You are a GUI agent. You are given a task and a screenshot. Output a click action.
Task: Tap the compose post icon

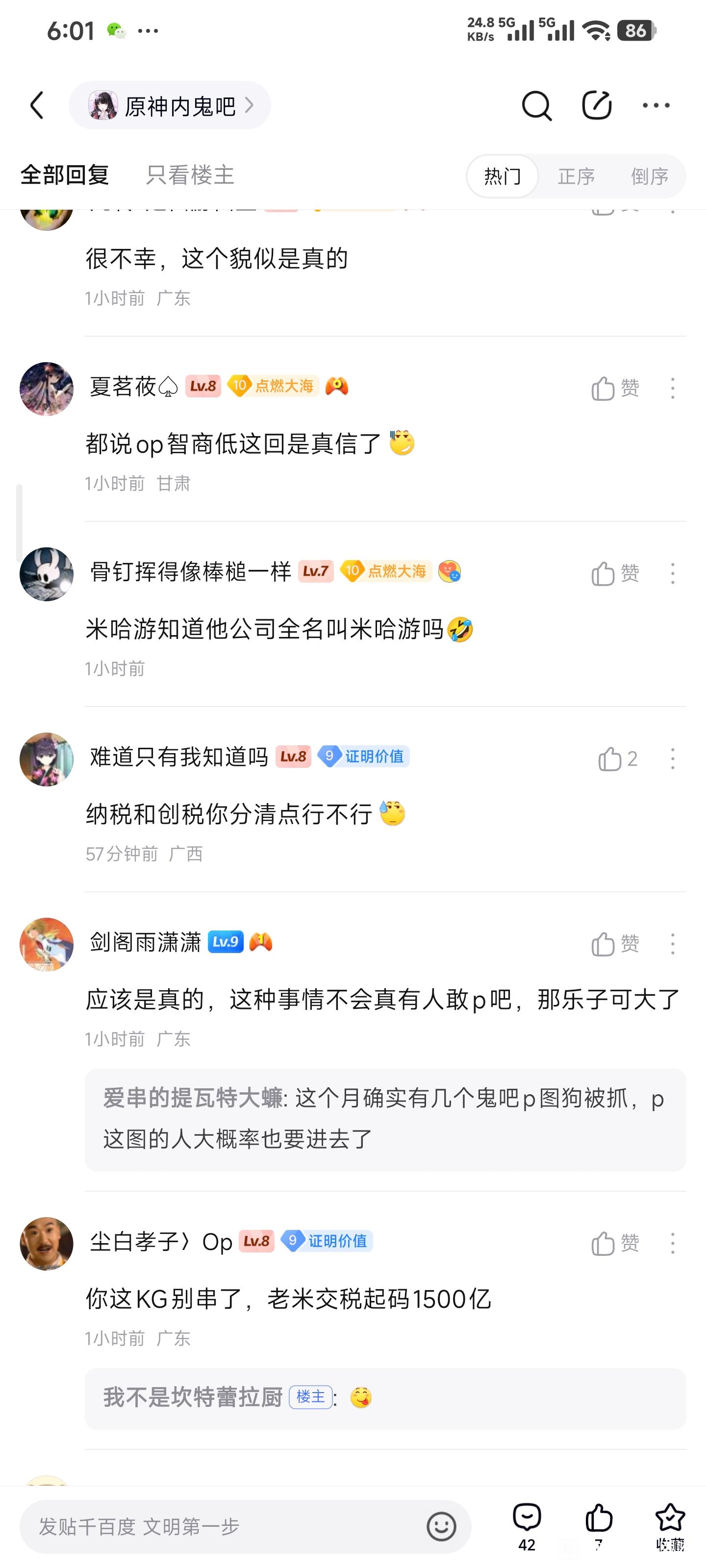pyautogui.click(x=596, y=106)
